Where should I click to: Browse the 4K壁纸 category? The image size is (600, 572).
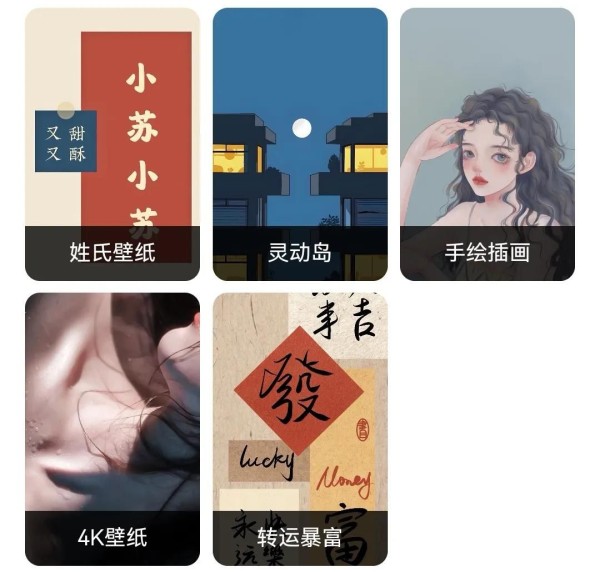(x=112, y=428)
